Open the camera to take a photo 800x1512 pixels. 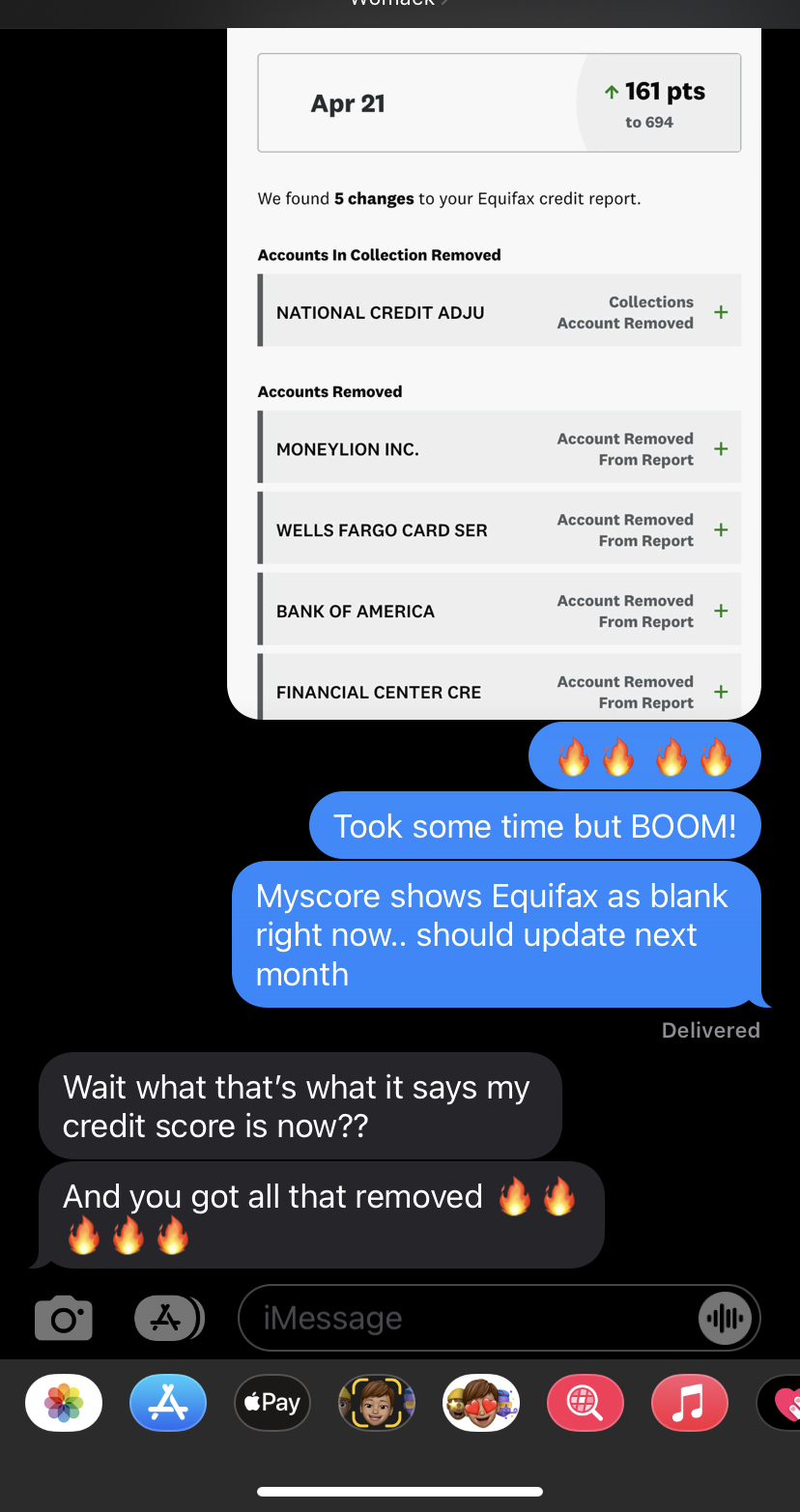[64, 1319]
